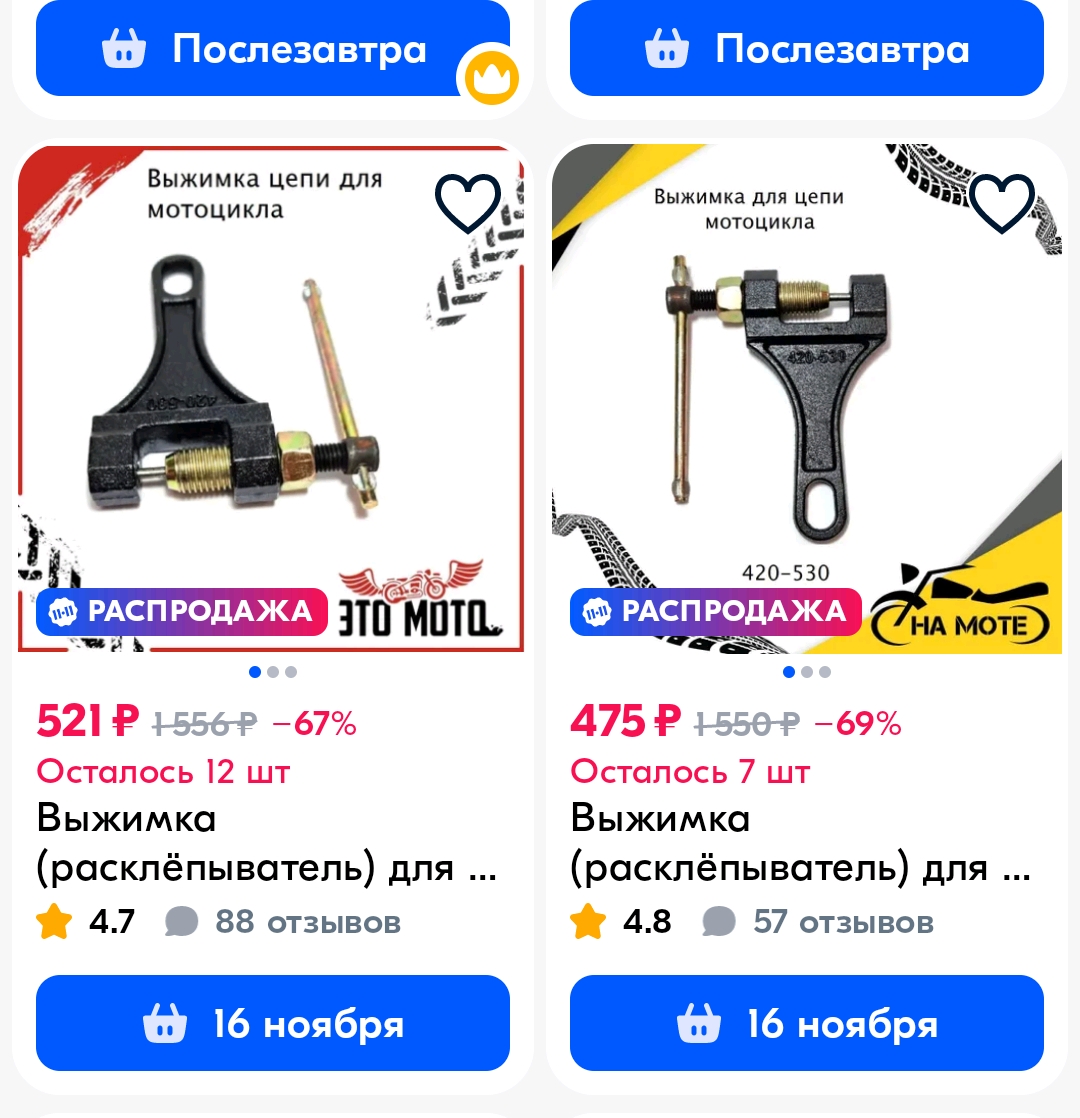
Task: Tap 16 ноября cart button for 475 ₽ item
Action: tap(807, 1023)
